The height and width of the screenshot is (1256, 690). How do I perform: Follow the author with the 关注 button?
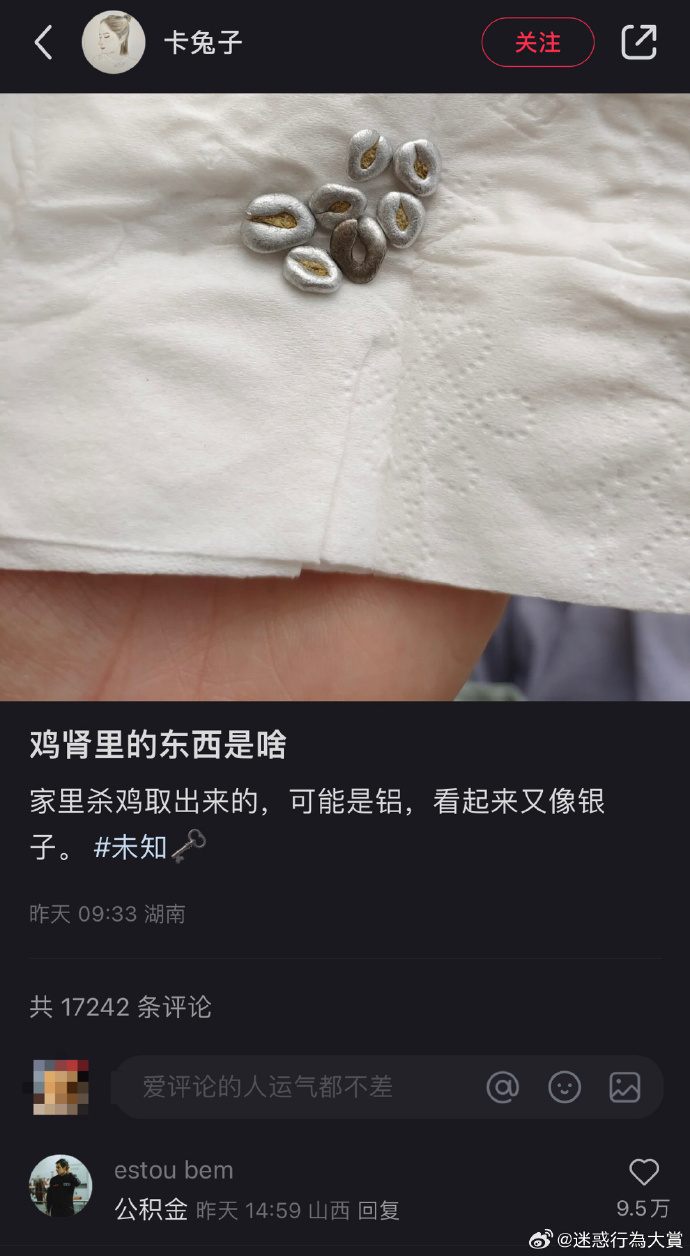538,42
